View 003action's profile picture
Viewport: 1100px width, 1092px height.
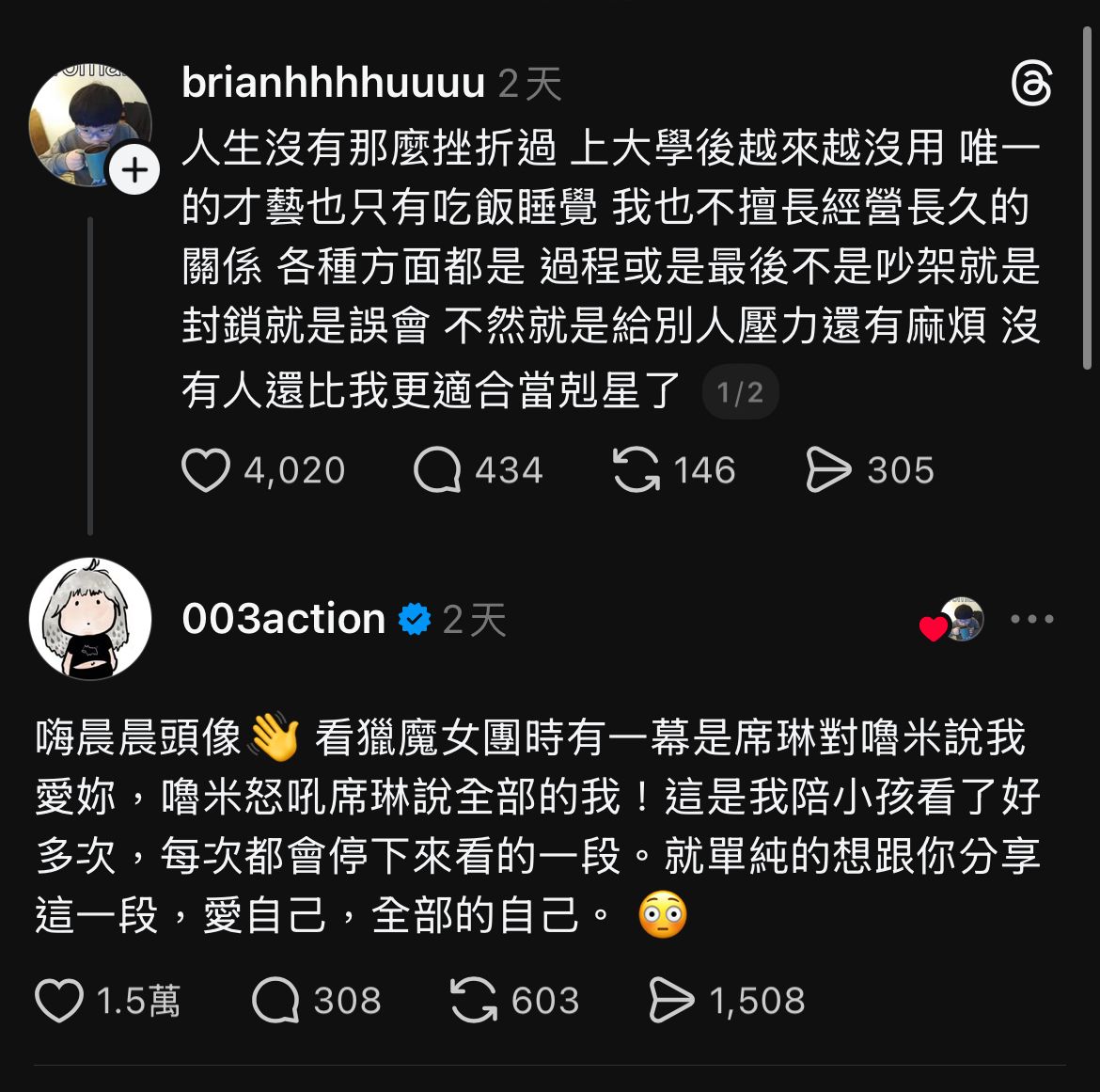(x=90, y=619)
